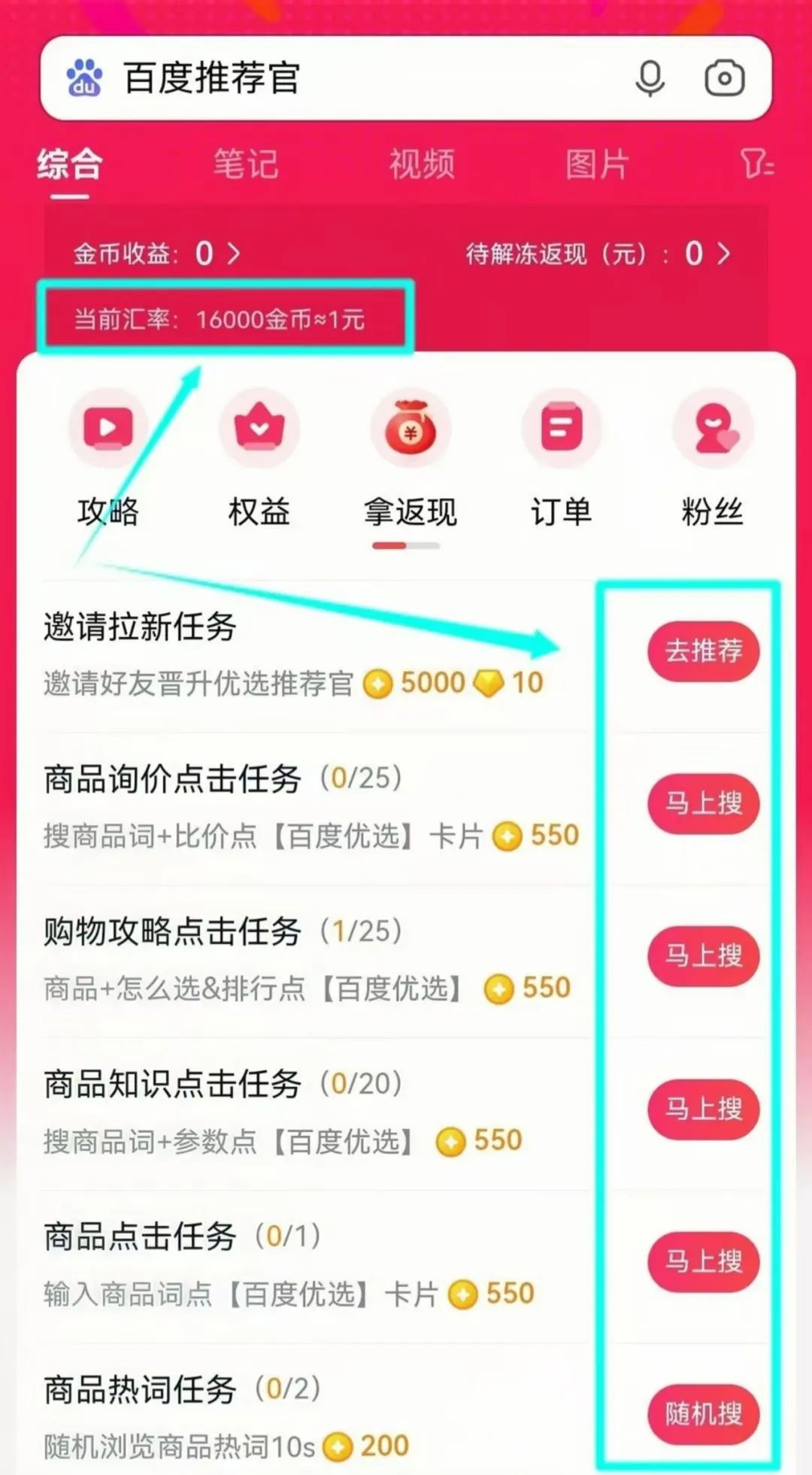This screenshot has height=1475, width=812.
Task: Tap 马上搜 for 商品知识点击任务
Action: click(703, 1109)
